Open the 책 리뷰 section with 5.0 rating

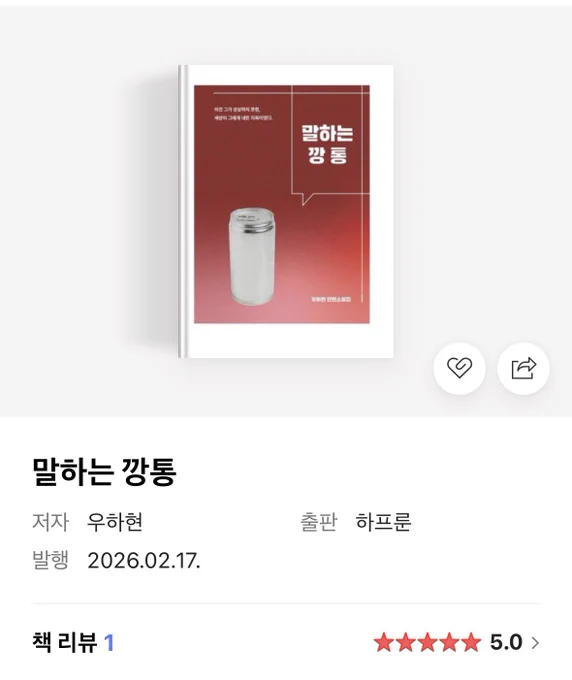(x=286, y=642)
